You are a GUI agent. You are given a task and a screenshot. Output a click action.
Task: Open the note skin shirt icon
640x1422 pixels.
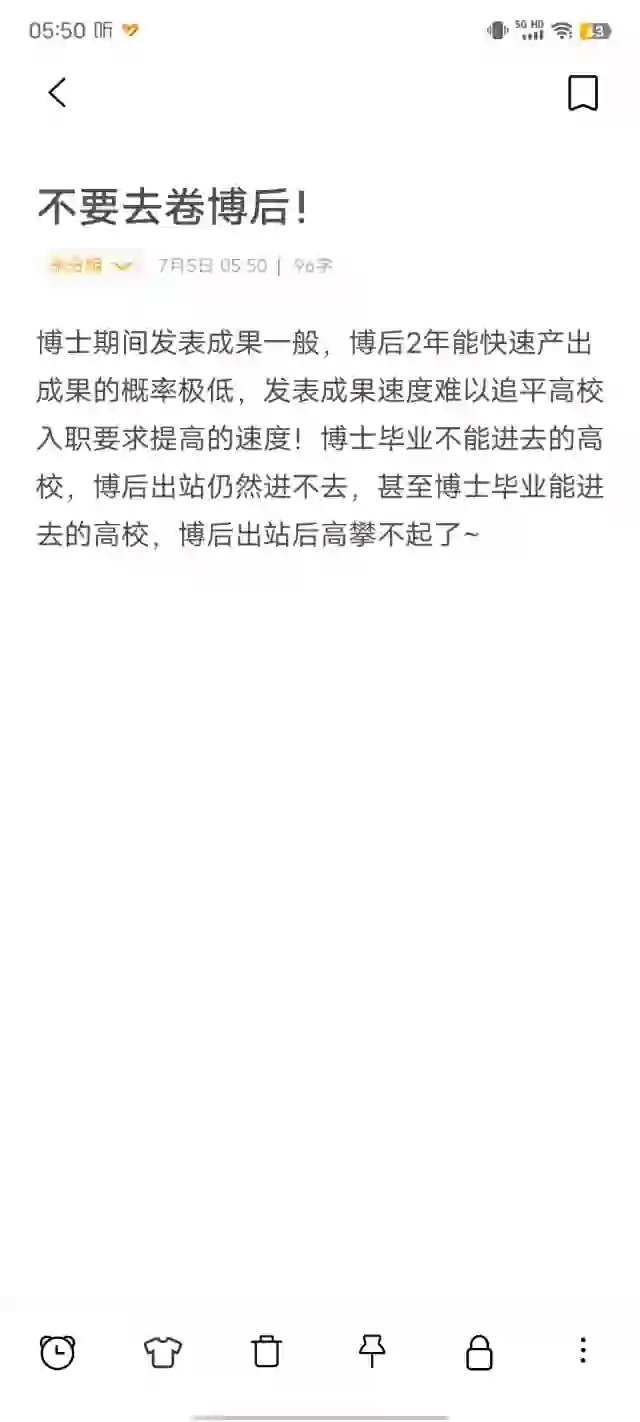pos(163,1352)
